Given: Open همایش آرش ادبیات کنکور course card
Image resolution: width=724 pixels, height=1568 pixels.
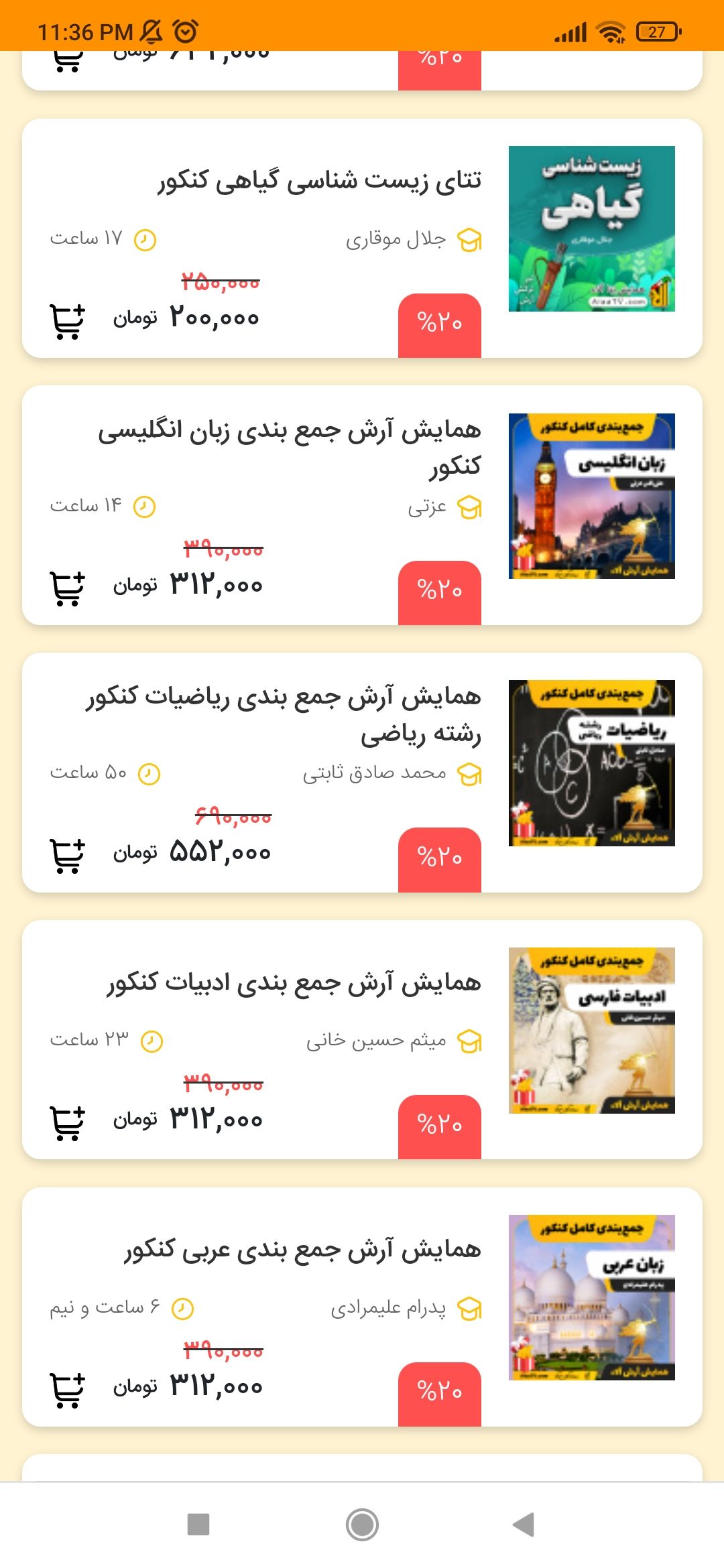Looking at the screenshot, I should coord(294,983).
